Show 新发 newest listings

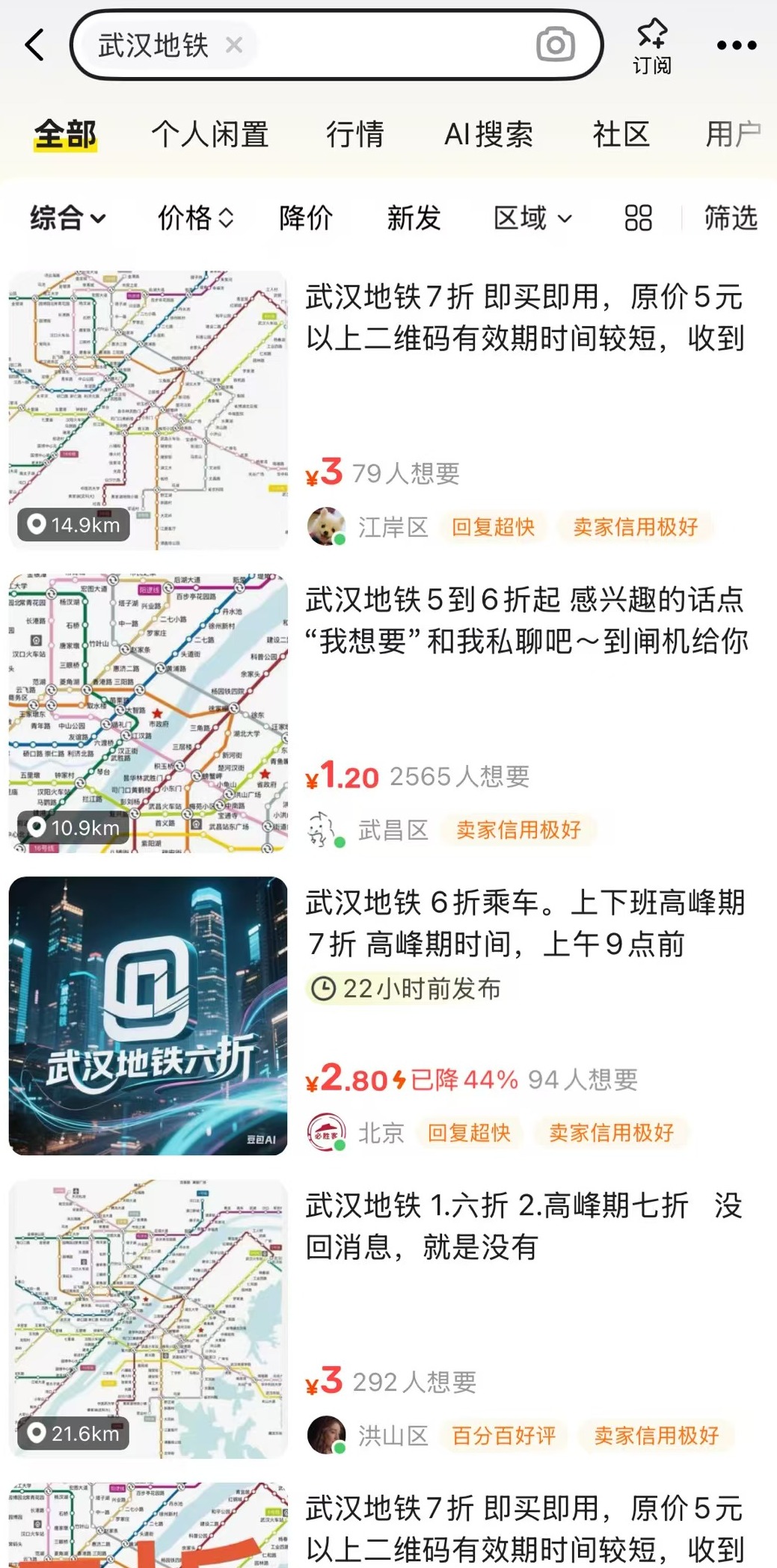pyautogui.click(x=414, y=218)
